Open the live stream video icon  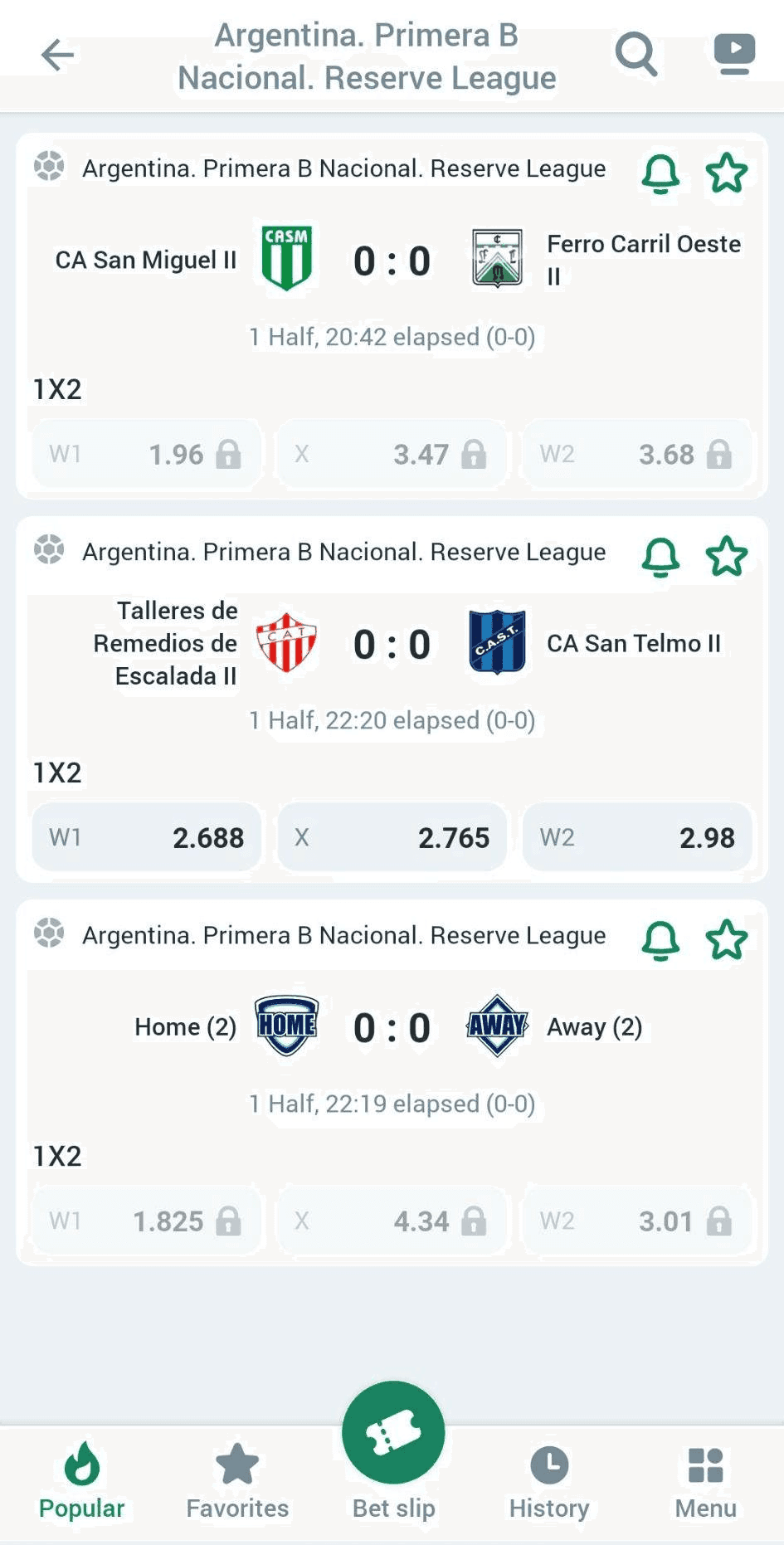click(x=734, y=55)
